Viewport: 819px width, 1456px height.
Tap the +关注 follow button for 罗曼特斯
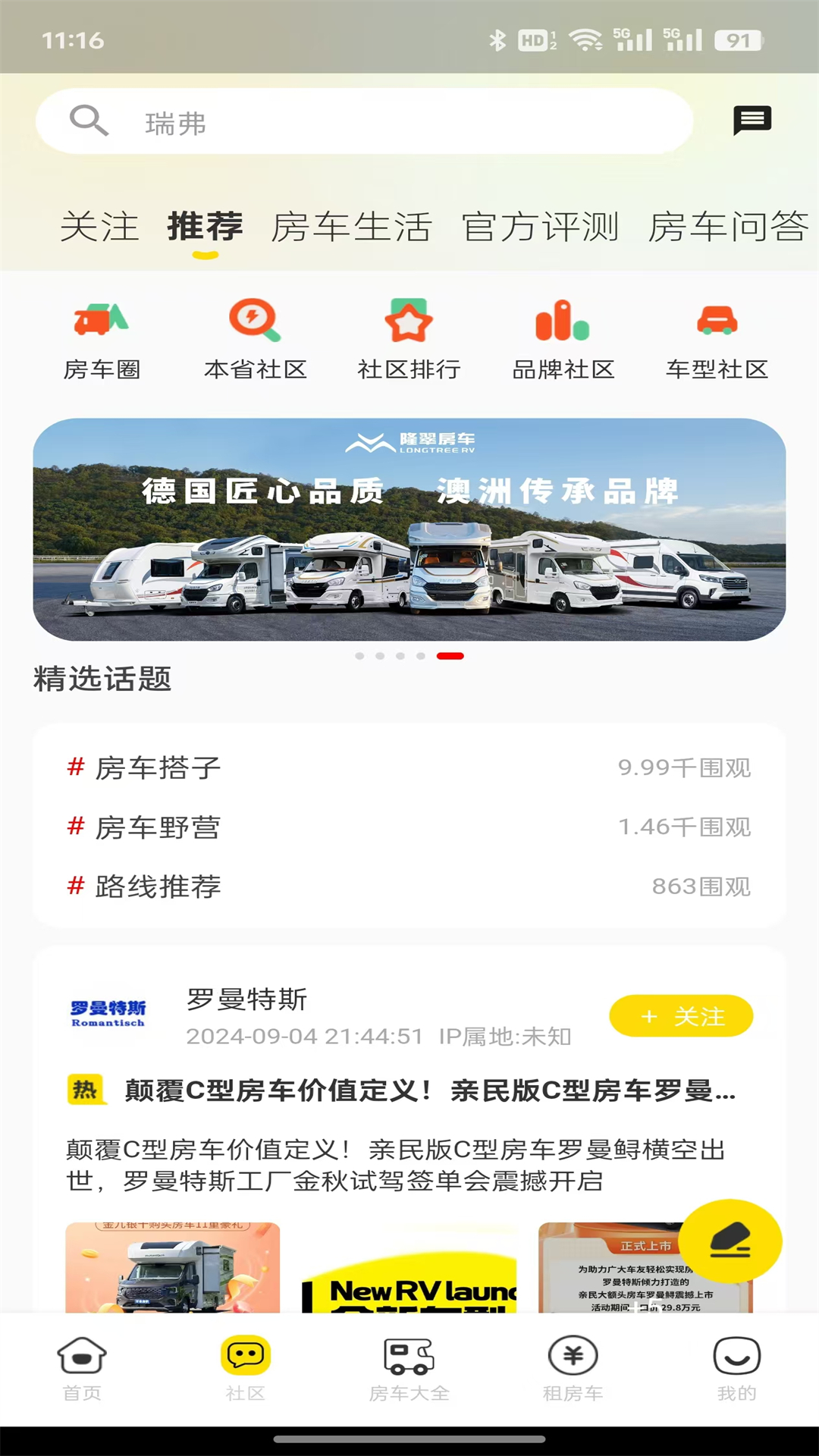coord(680,1017)
